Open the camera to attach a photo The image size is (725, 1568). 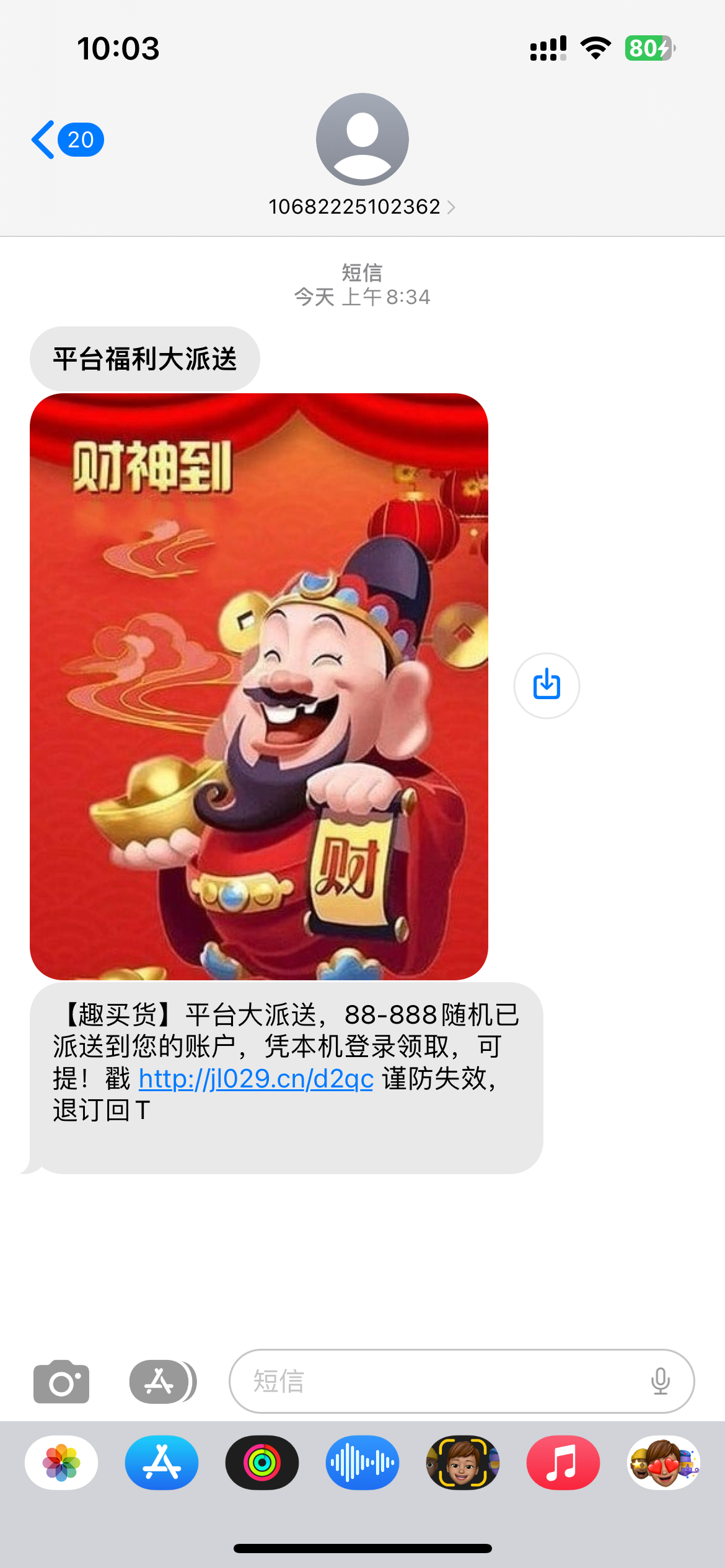click(x=61, y=1381)
